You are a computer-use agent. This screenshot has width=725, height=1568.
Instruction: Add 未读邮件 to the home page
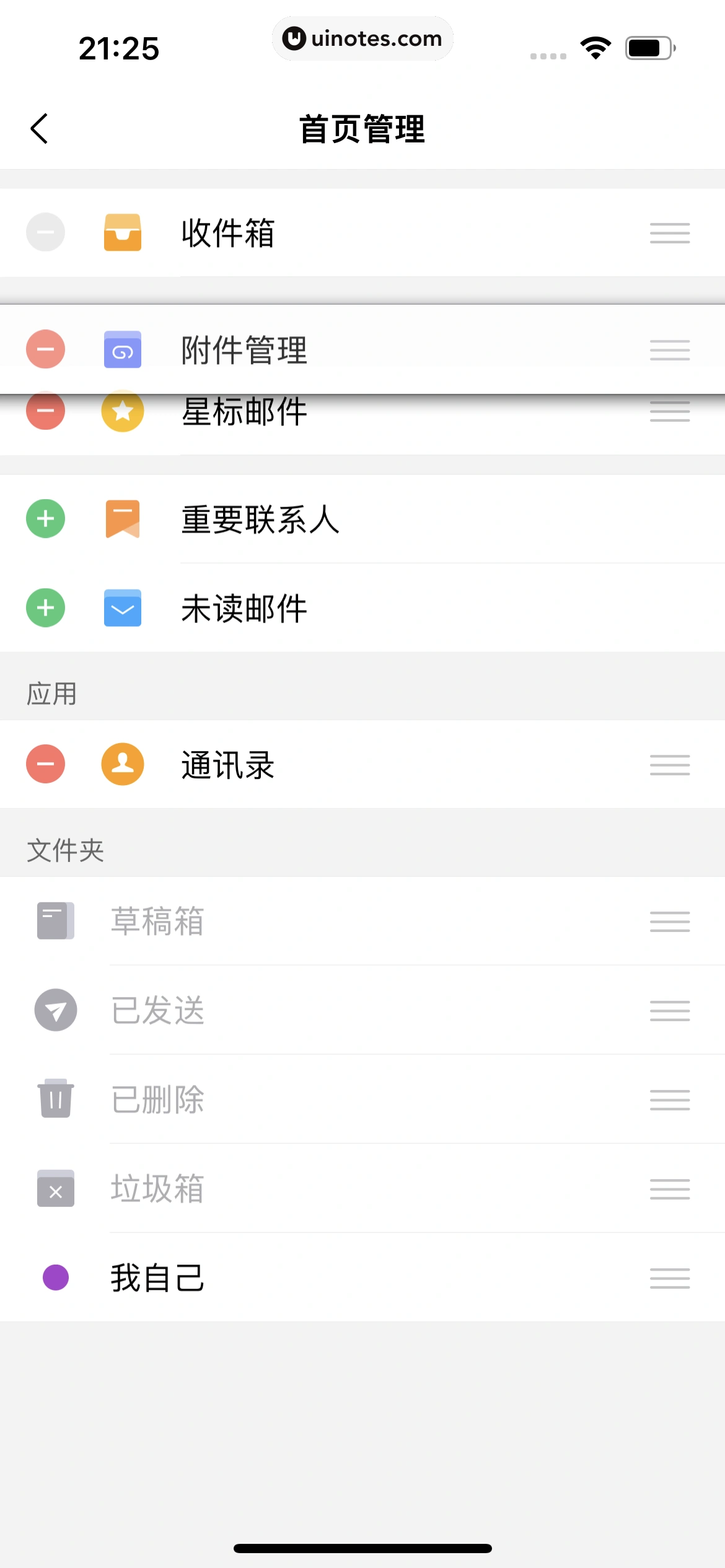click(x=45, y=608)
